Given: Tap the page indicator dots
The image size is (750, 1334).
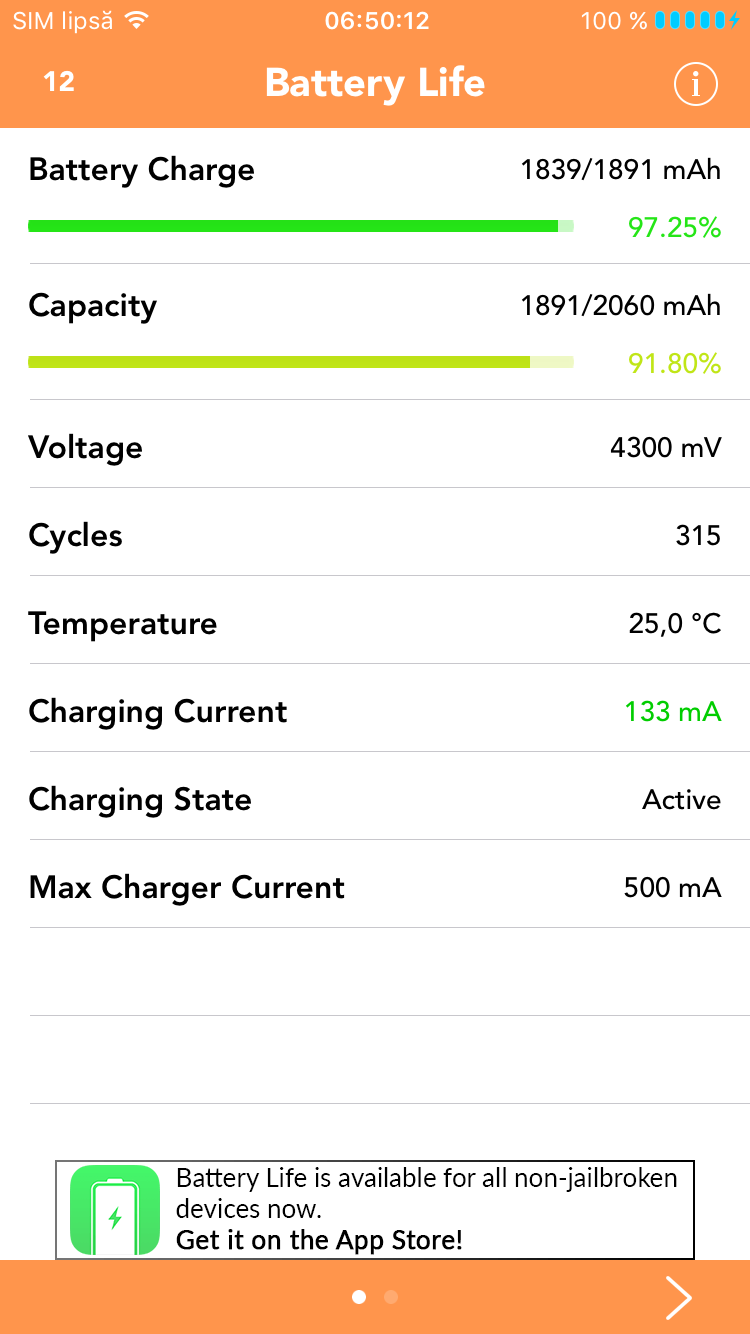Looking at the screenshot, I should click(375, 1297).
